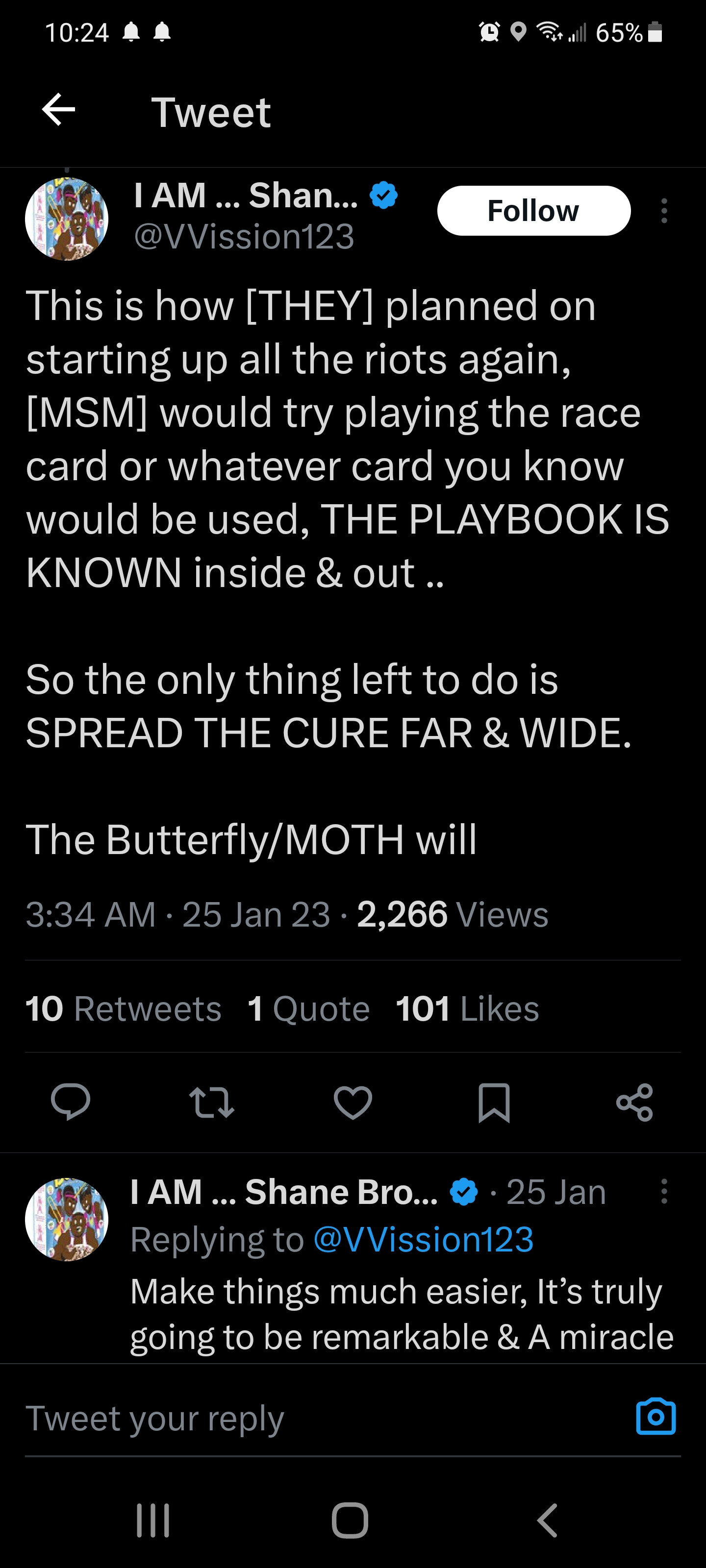Open the overflow menu on the 25 Jan reply

pos(664,1191)
